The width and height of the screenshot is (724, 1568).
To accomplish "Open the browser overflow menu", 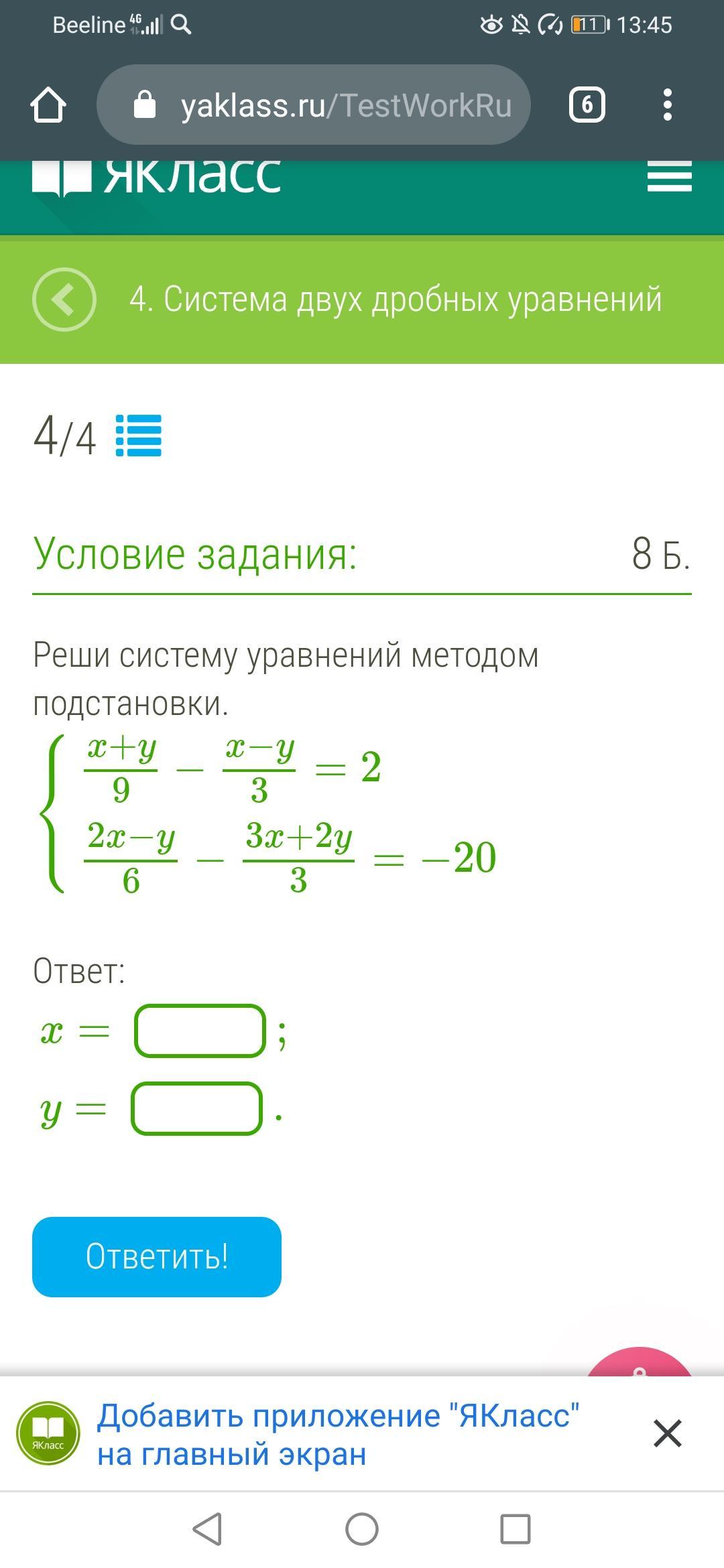I will click(x=667, y=105).
